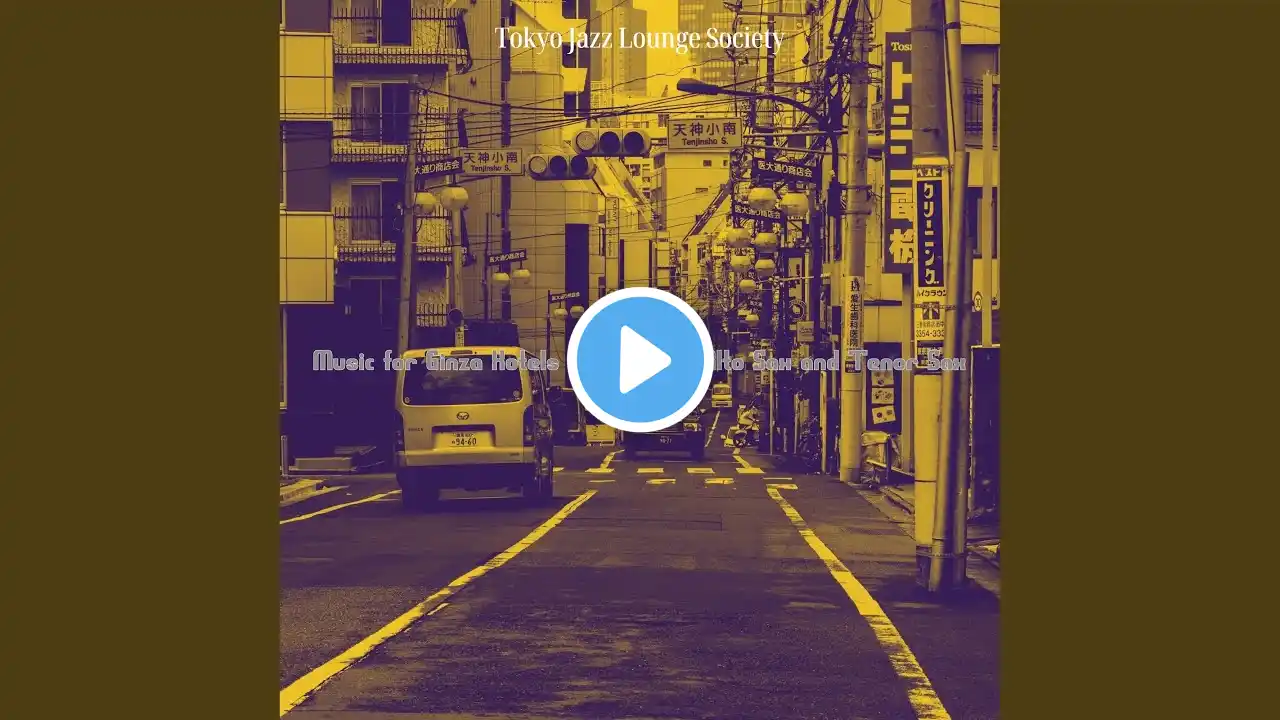
Task: Play the Tokyo Jazz Lounge Society track
Action: click(640, 360)
